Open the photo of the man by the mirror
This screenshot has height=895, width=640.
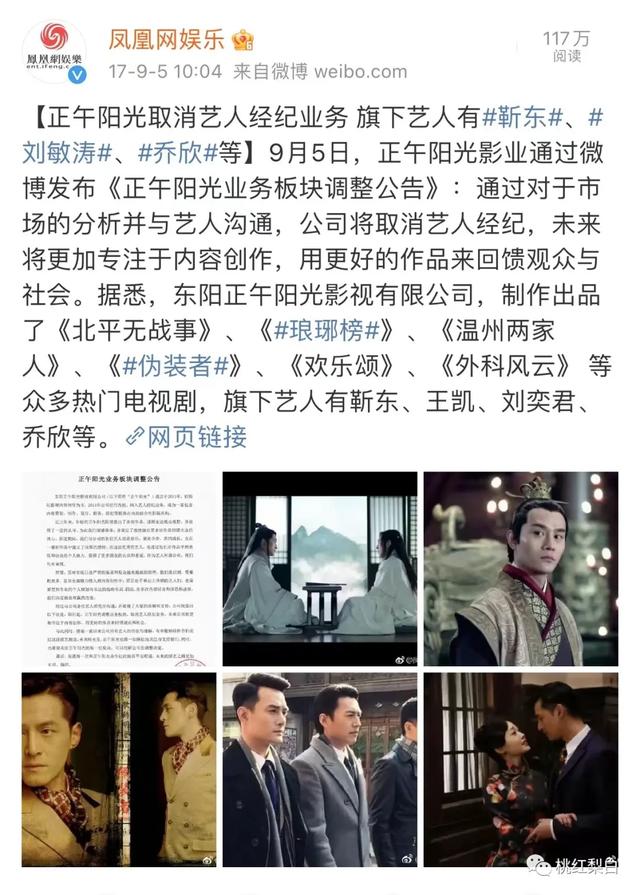[x=118, y=768]
